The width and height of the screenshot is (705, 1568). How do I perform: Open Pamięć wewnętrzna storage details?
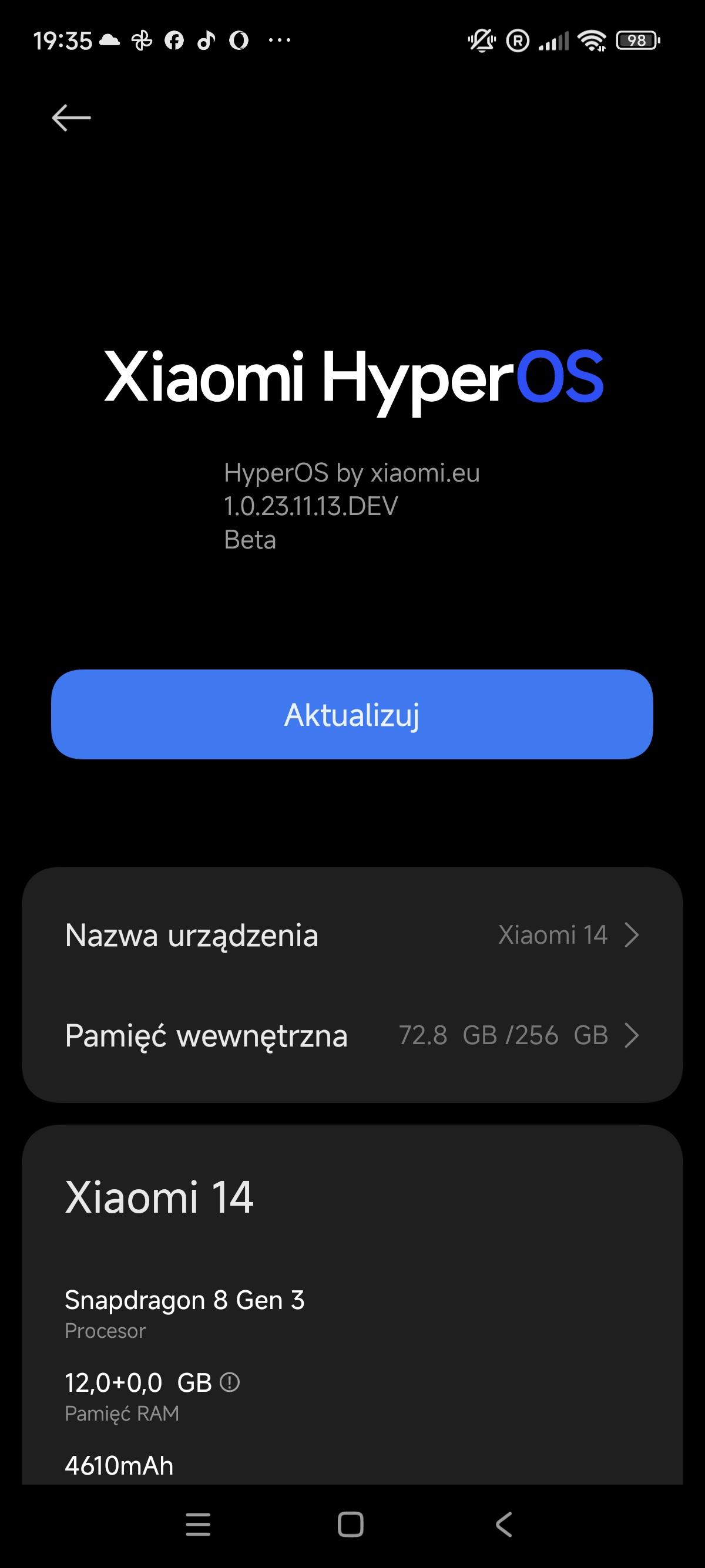click(x=352, y=1035)
